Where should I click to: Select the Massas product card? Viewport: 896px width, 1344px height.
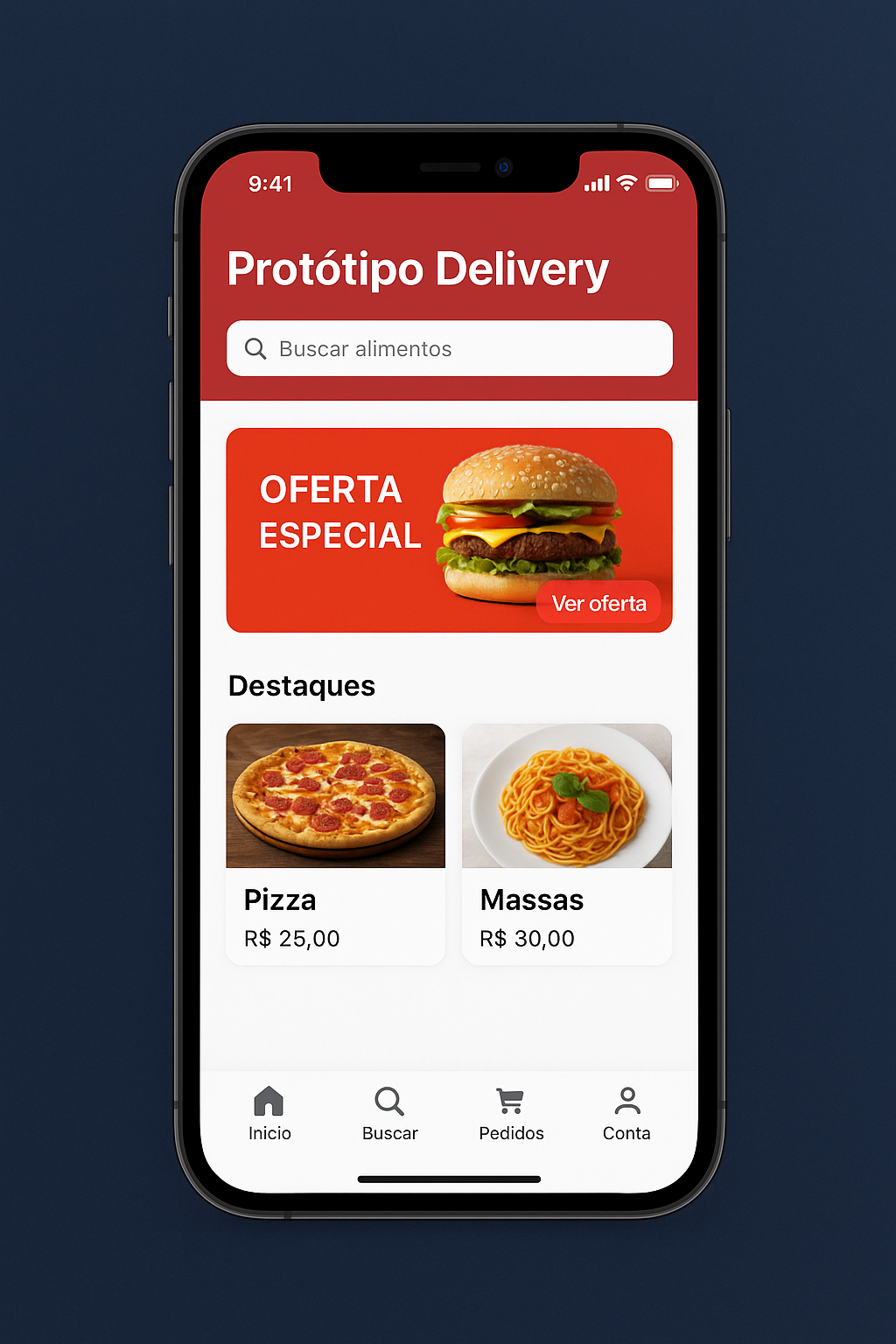coord(567,843)
